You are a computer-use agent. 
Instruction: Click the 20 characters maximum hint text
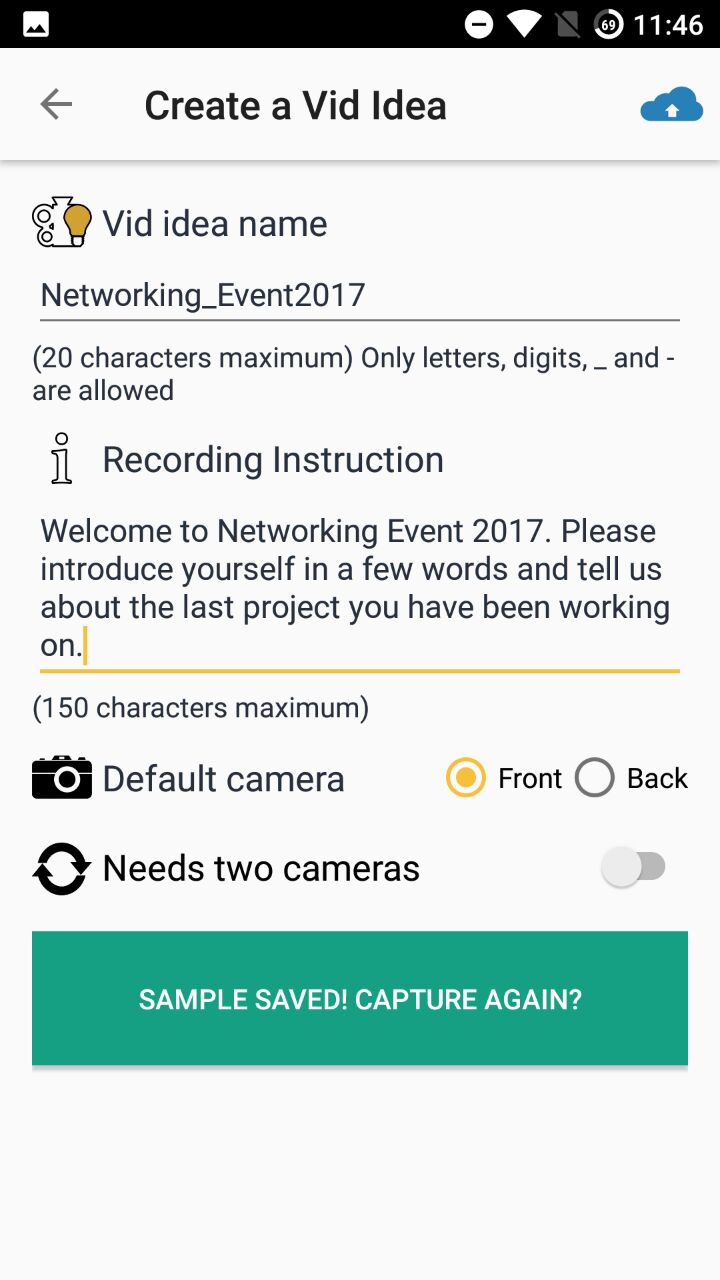coord(354,373)
